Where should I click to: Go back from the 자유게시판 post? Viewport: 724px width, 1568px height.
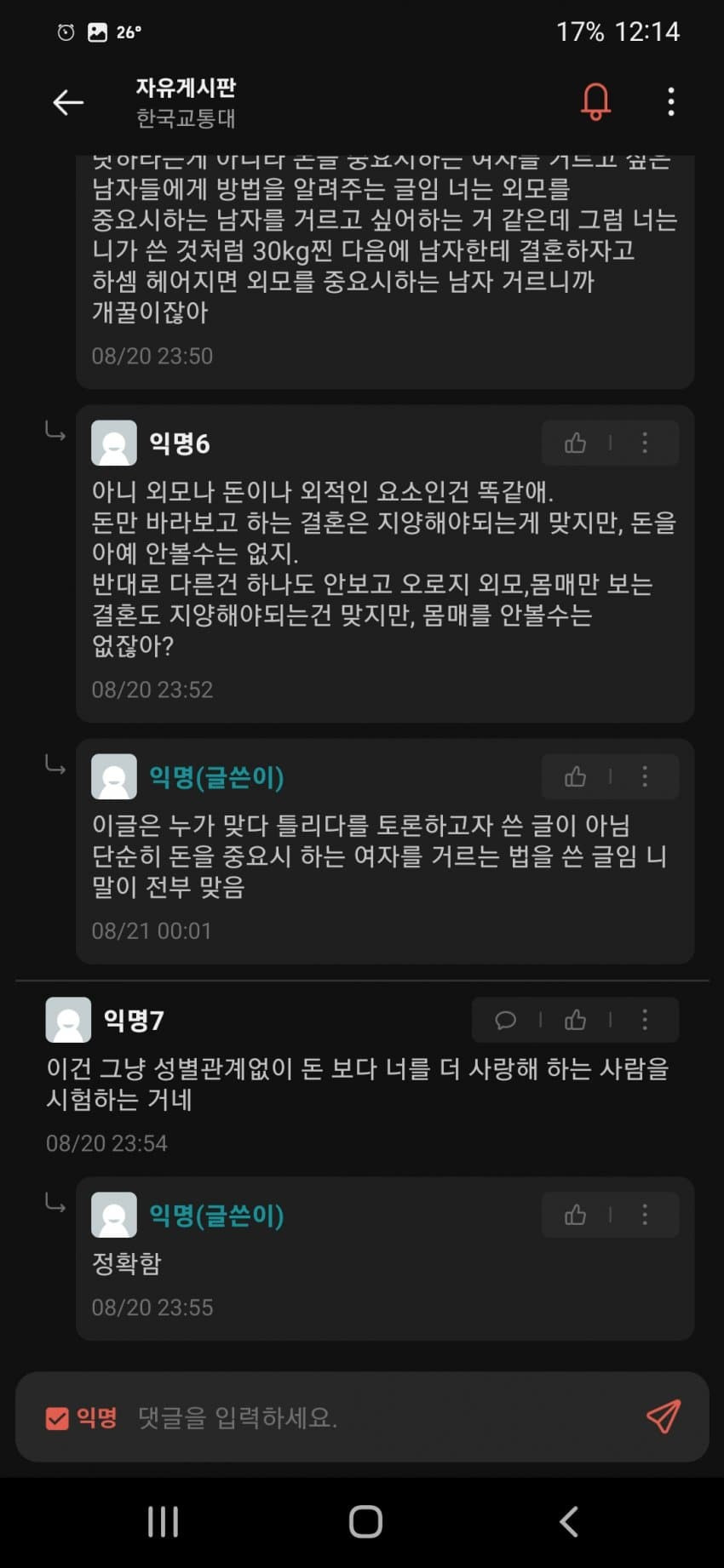68,103
